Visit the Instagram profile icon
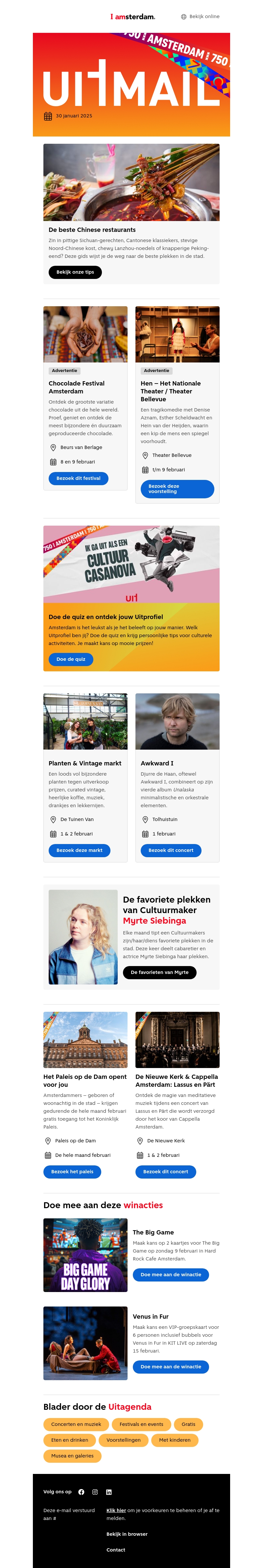 coord(95,1492)
